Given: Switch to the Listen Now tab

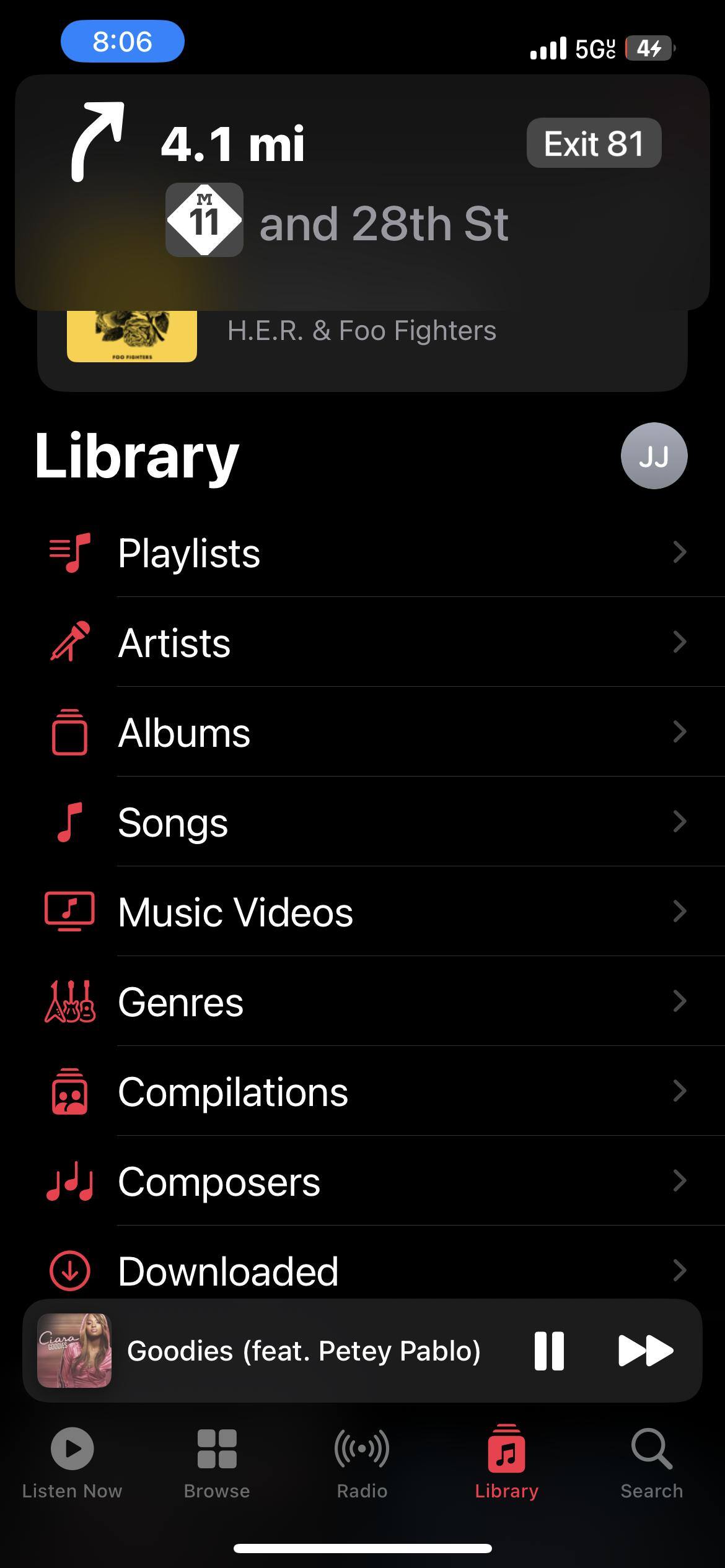Looking at the screenshot, I should tap(72, 1463).
